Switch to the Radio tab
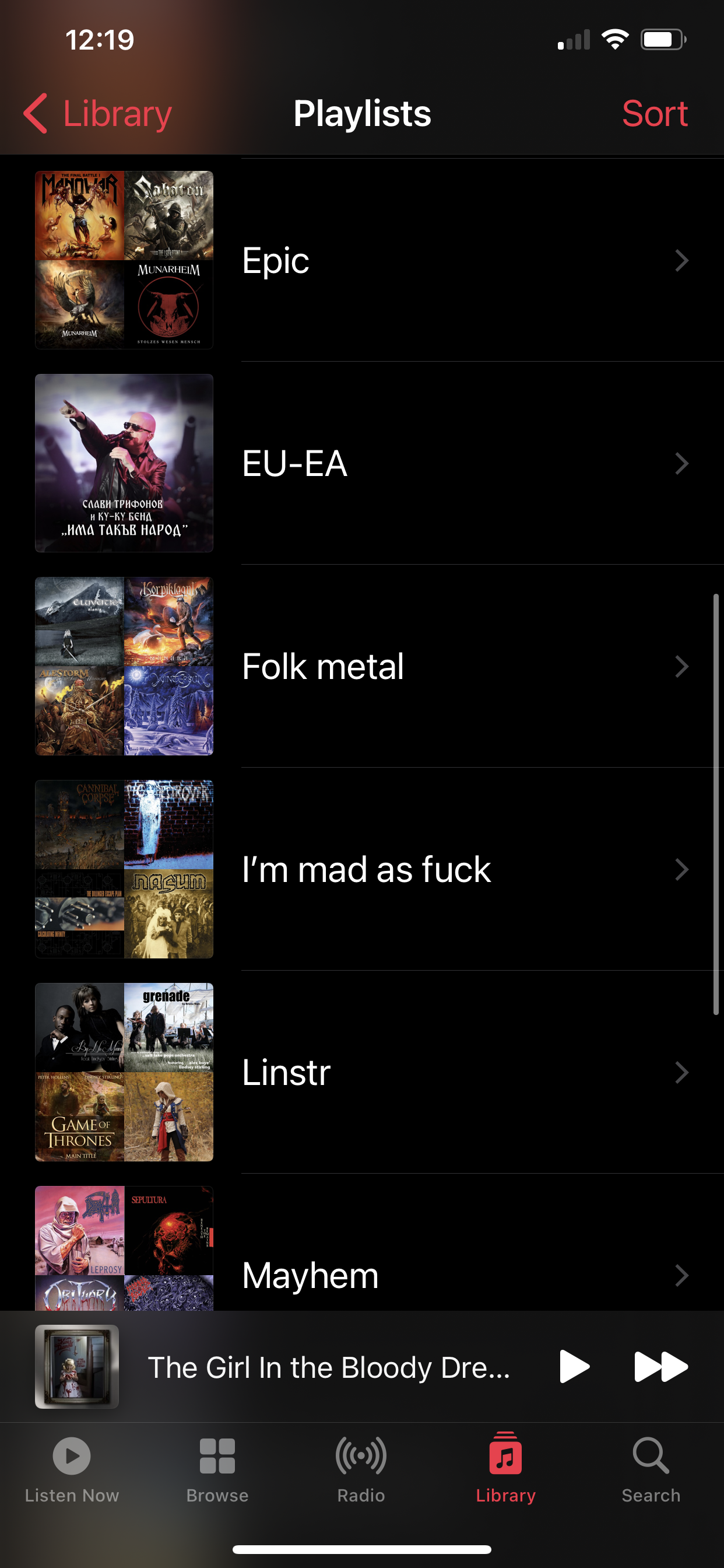Image resolution: width=724 pixels, height=1568 pixels. click(x=361, y=1468)
